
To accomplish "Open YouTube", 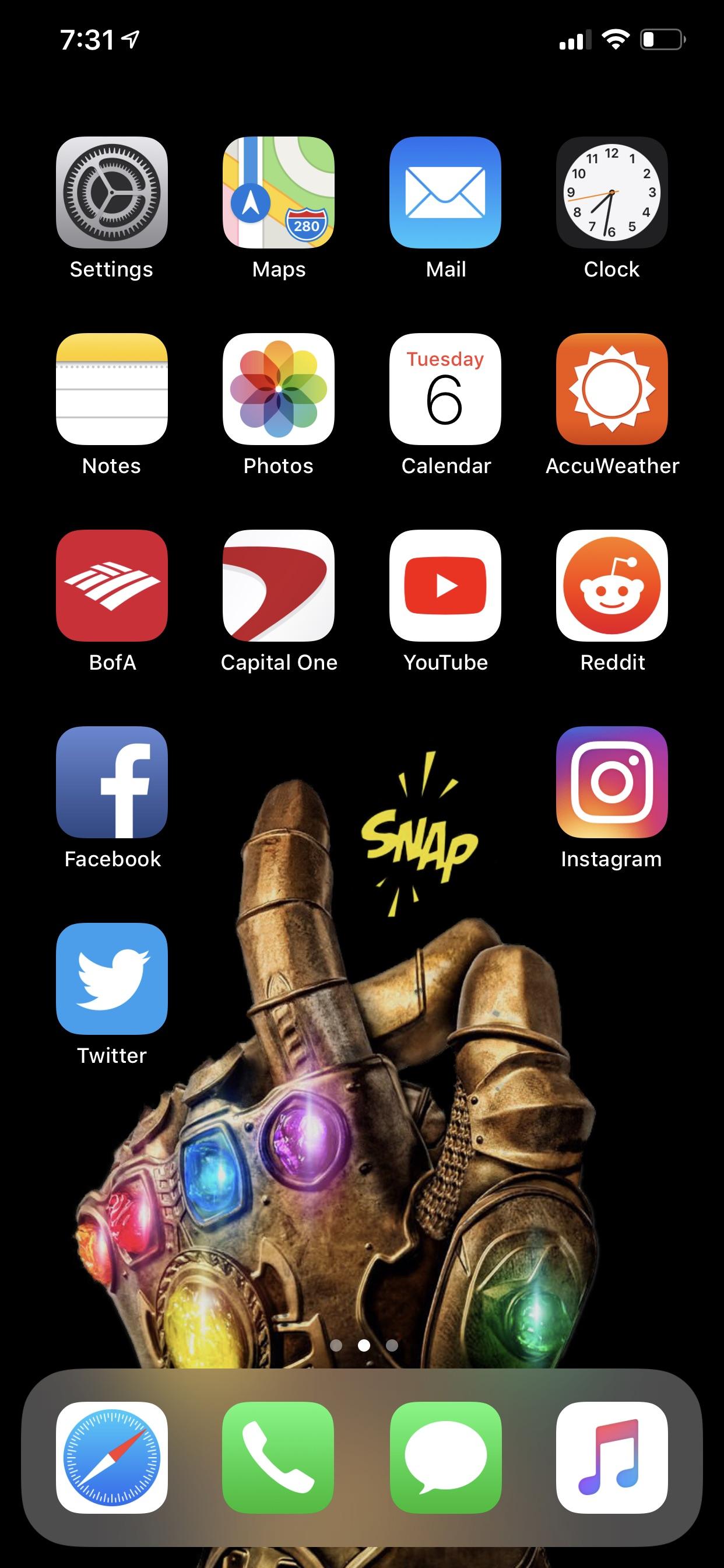I will (445, 586).
